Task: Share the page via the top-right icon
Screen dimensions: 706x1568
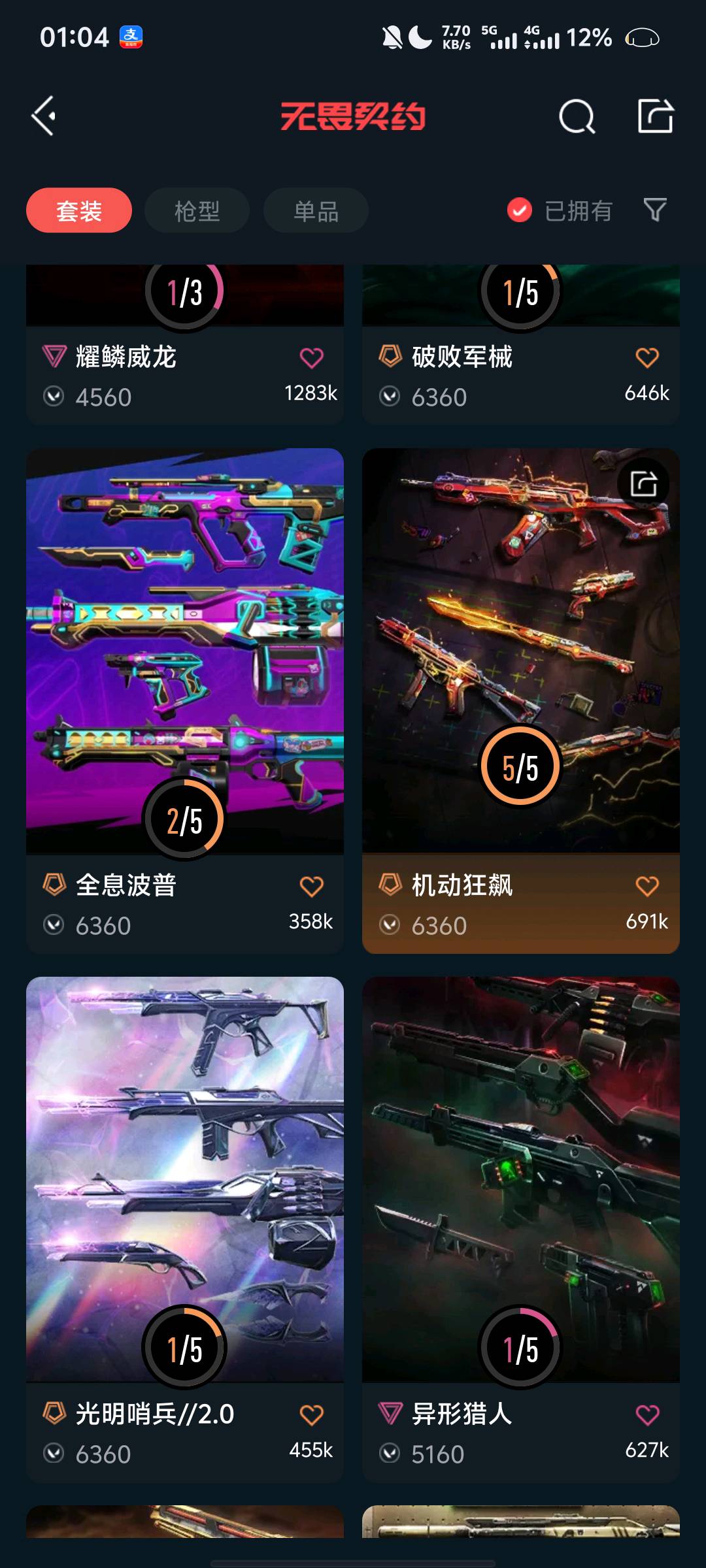Action: [x=655, y=116]
